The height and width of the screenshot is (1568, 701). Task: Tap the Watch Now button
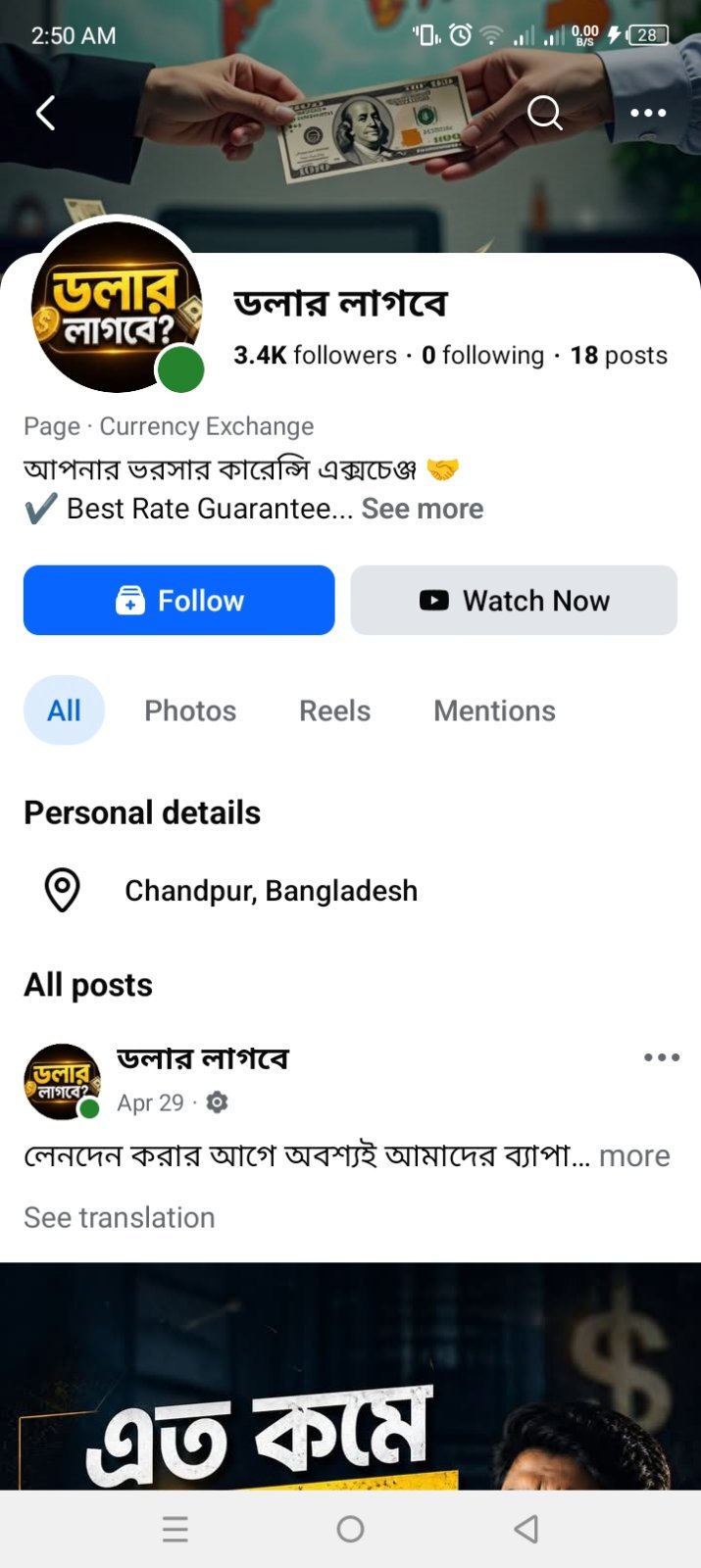point(514,600)
